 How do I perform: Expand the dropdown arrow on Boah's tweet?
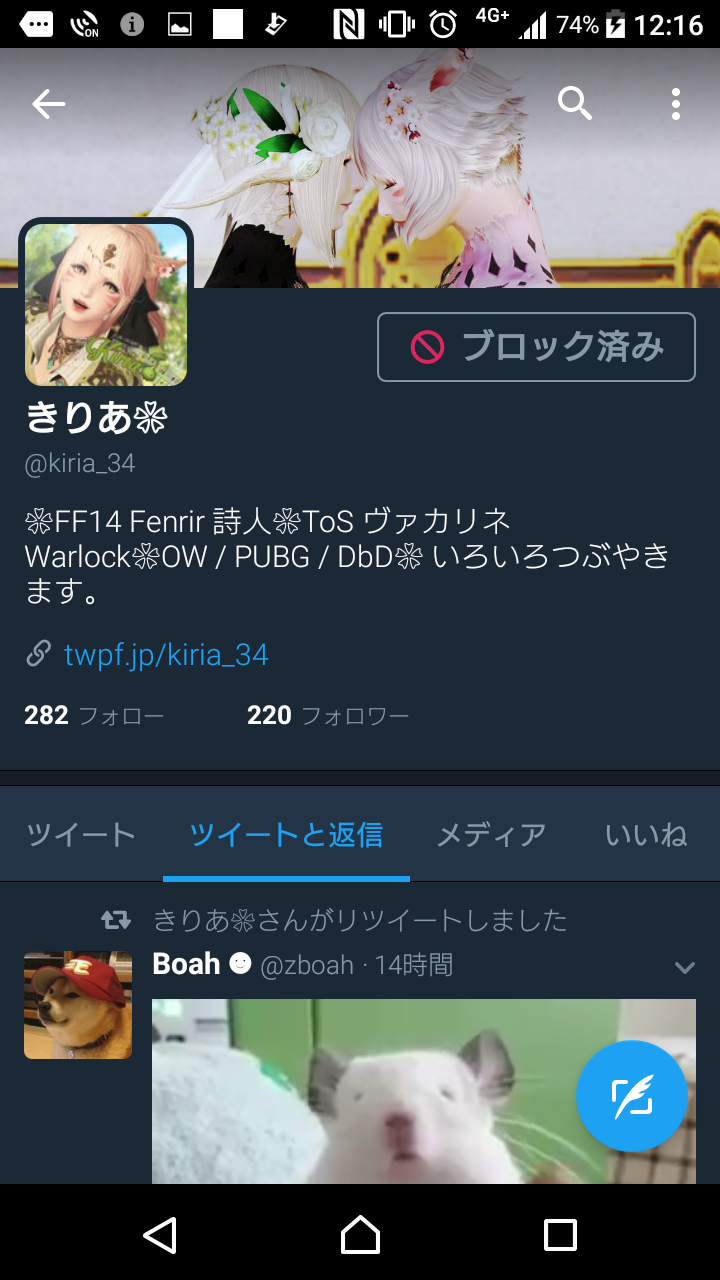click(685, 967)
